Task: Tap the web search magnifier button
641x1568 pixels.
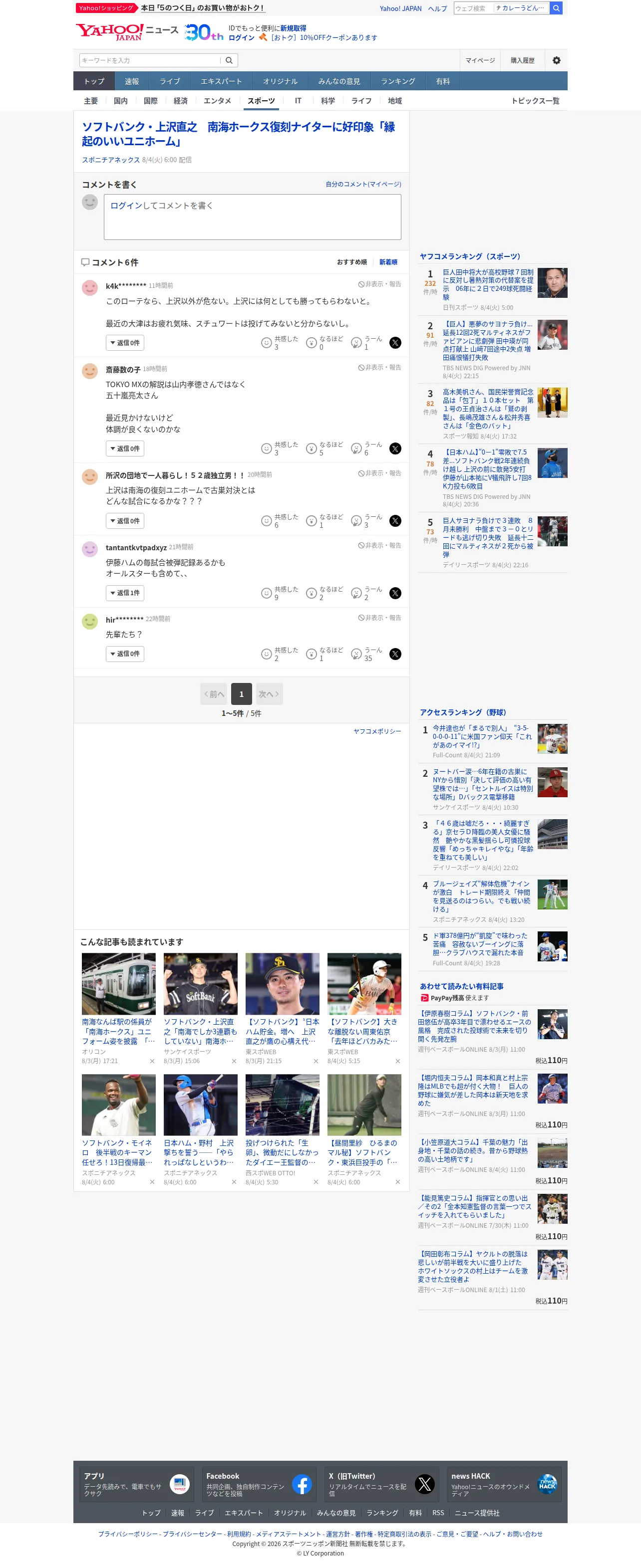Action: click(556, 8)
